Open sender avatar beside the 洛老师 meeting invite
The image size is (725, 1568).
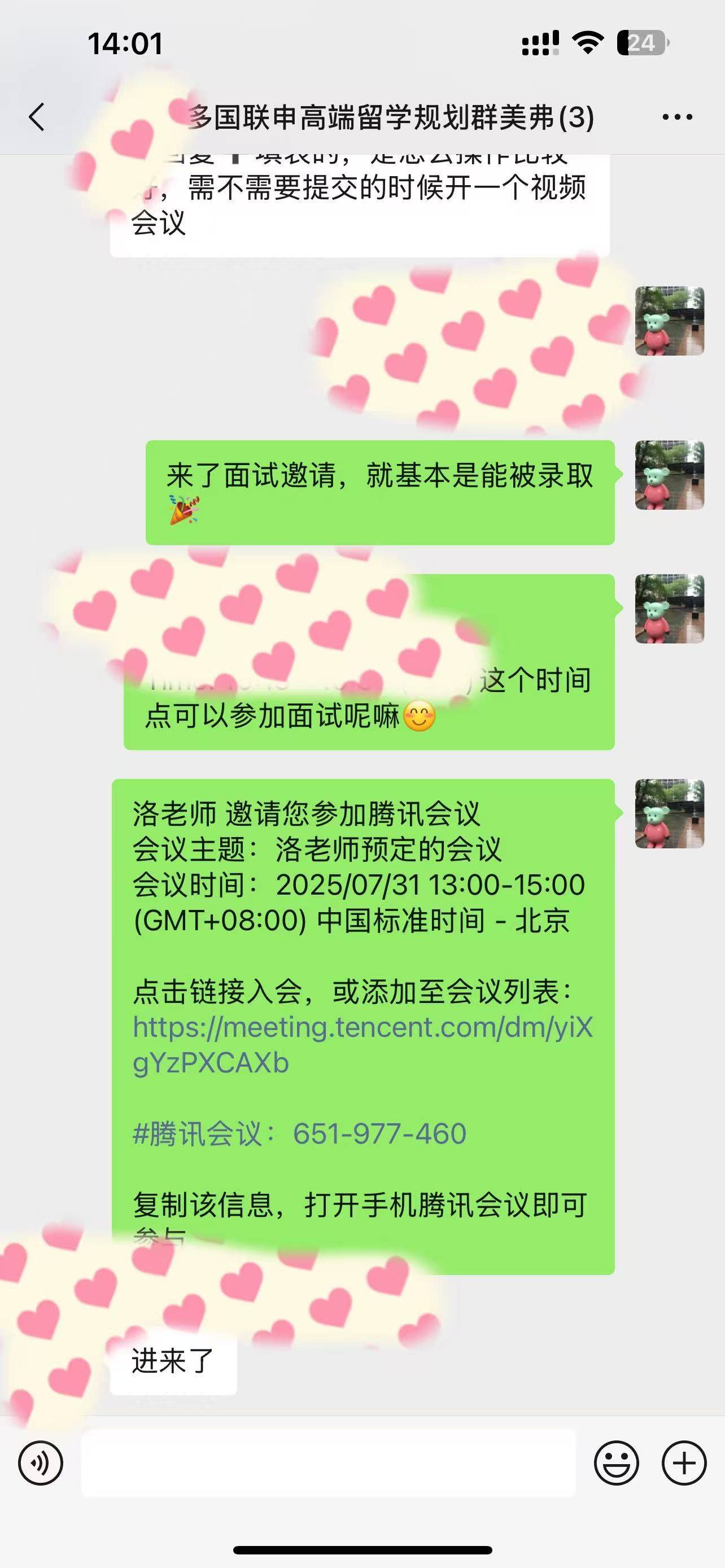point(669,813)
